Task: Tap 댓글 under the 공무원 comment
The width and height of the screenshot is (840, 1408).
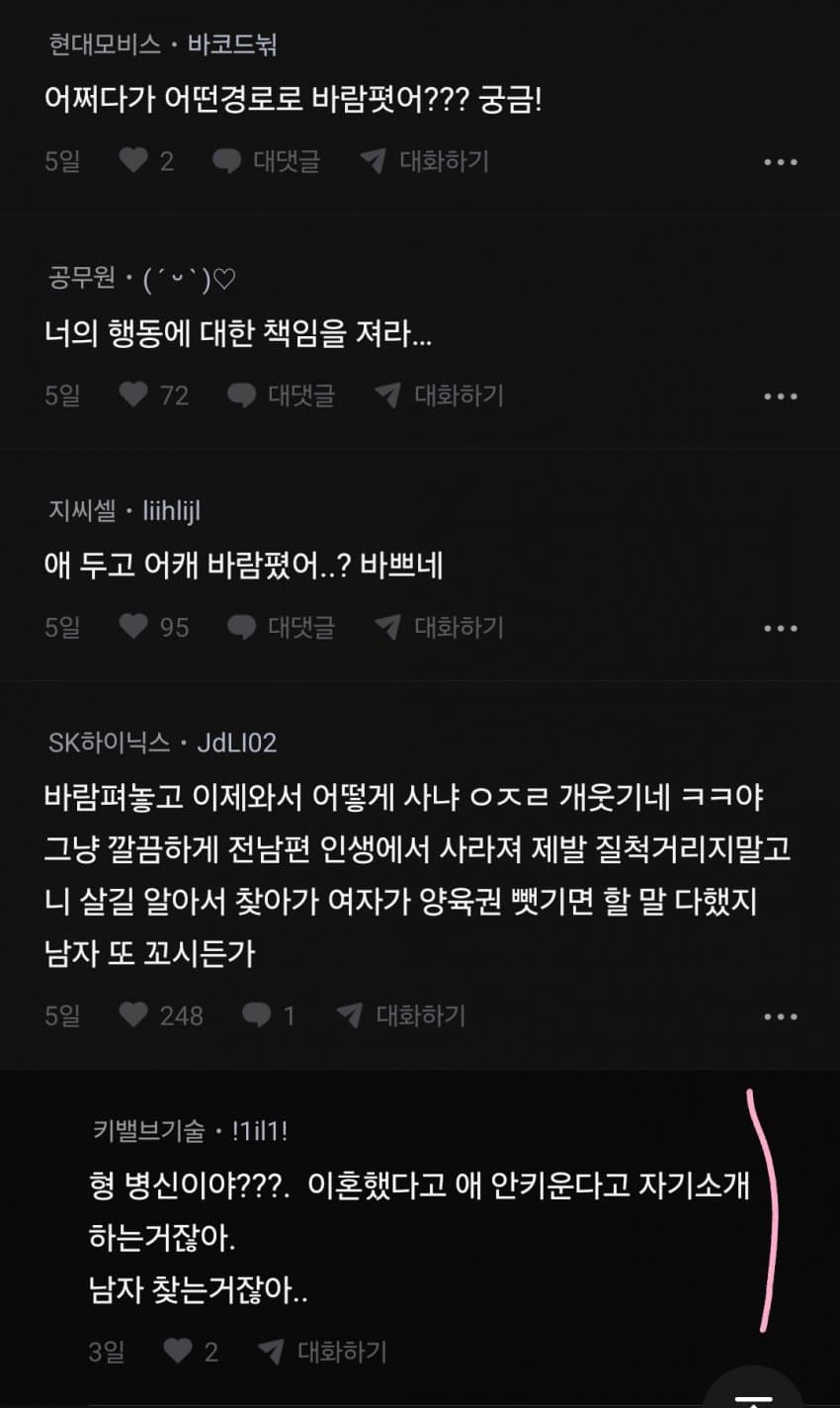Action: (x=282, y=396)
